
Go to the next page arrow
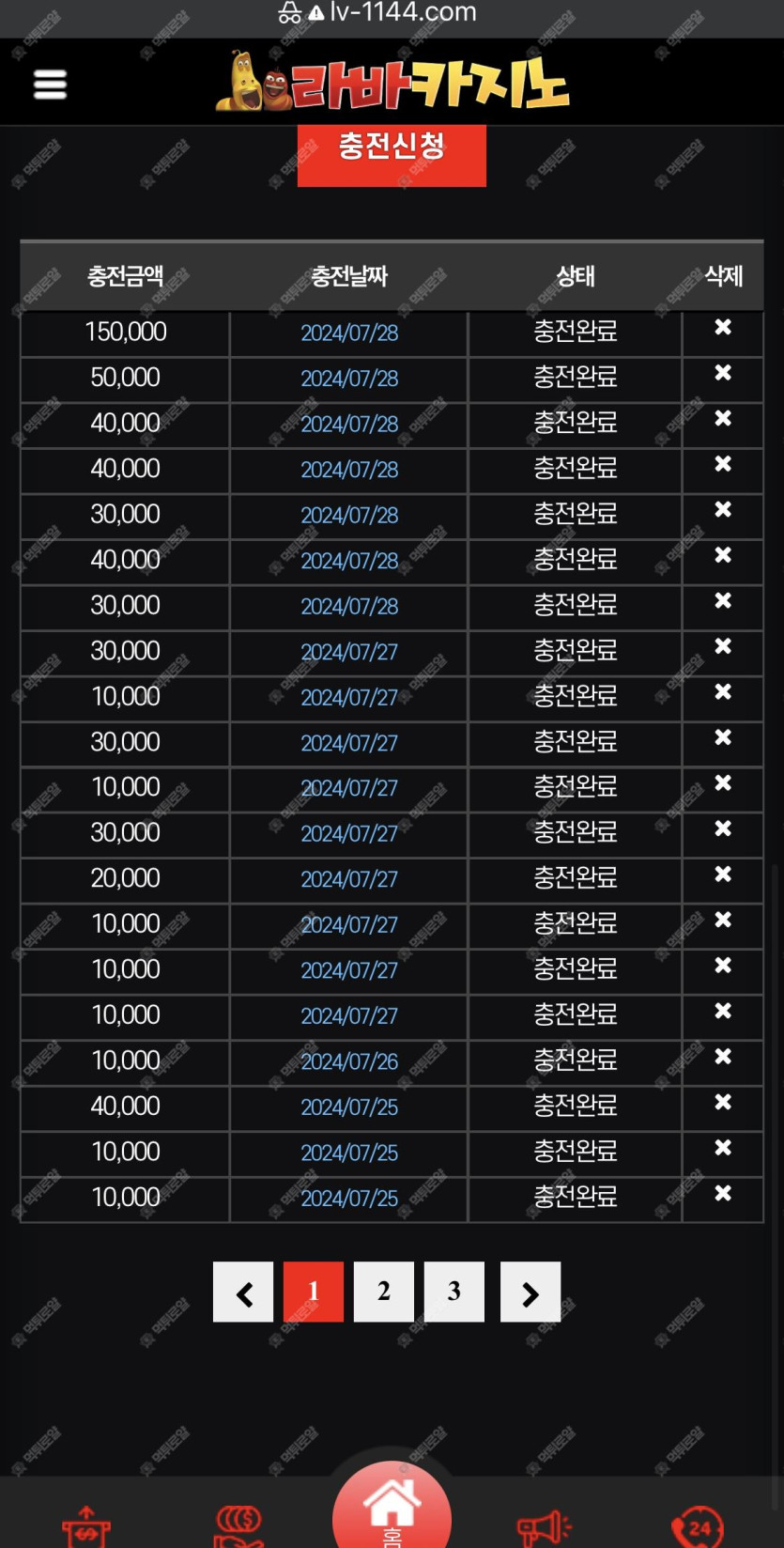[530, 1292]
